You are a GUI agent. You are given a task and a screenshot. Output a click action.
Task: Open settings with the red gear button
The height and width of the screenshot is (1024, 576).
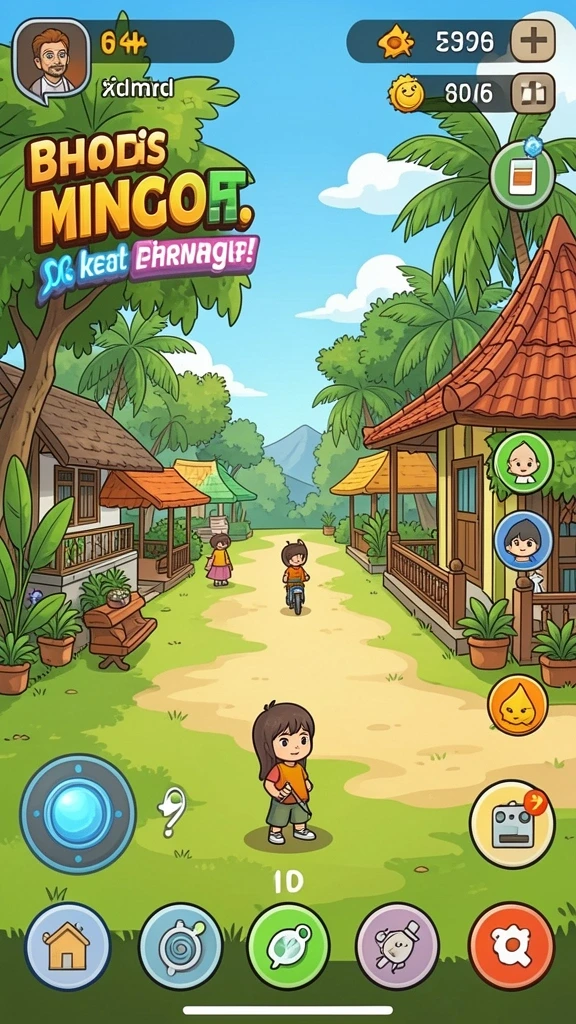click(511, 946)
